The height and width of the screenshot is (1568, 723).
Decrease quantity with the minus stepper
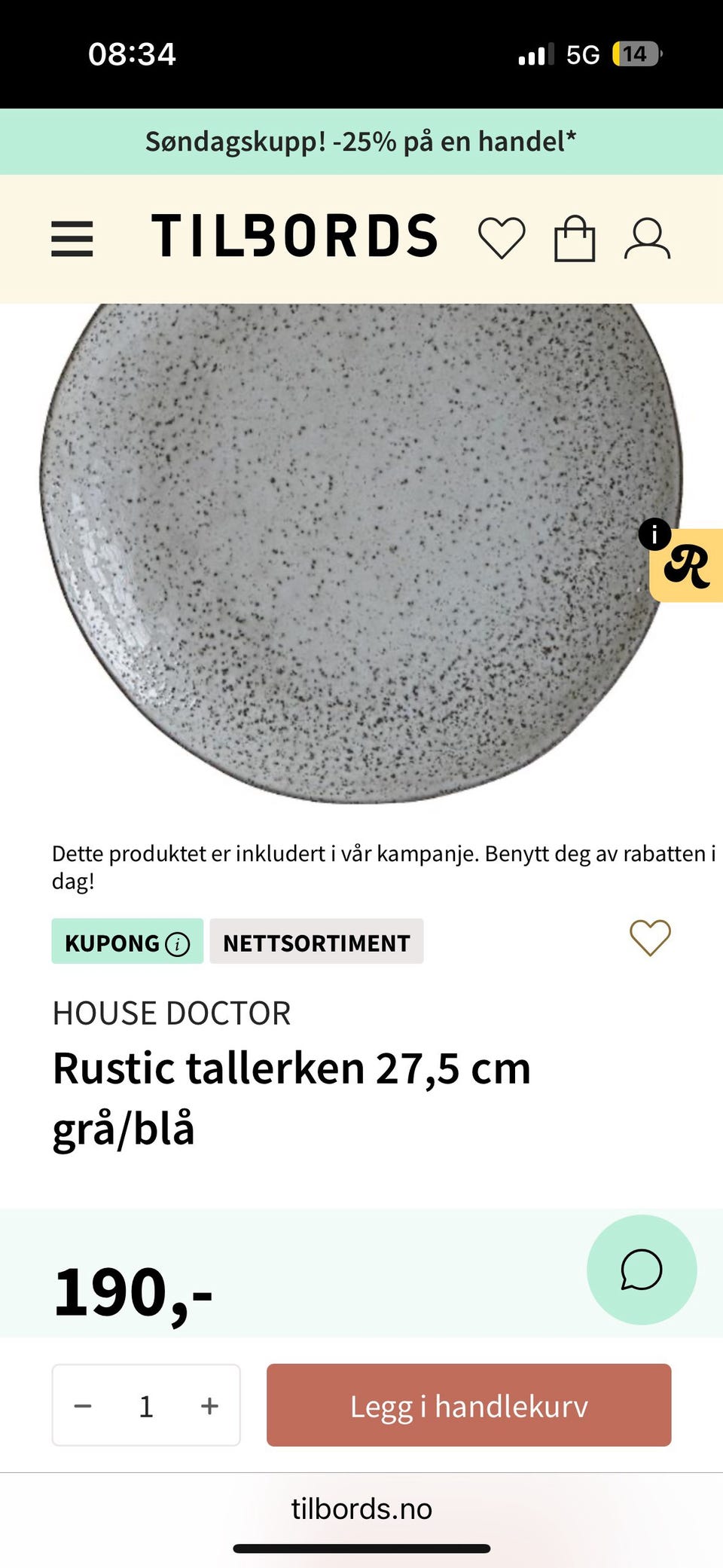tap(84, 1405)
